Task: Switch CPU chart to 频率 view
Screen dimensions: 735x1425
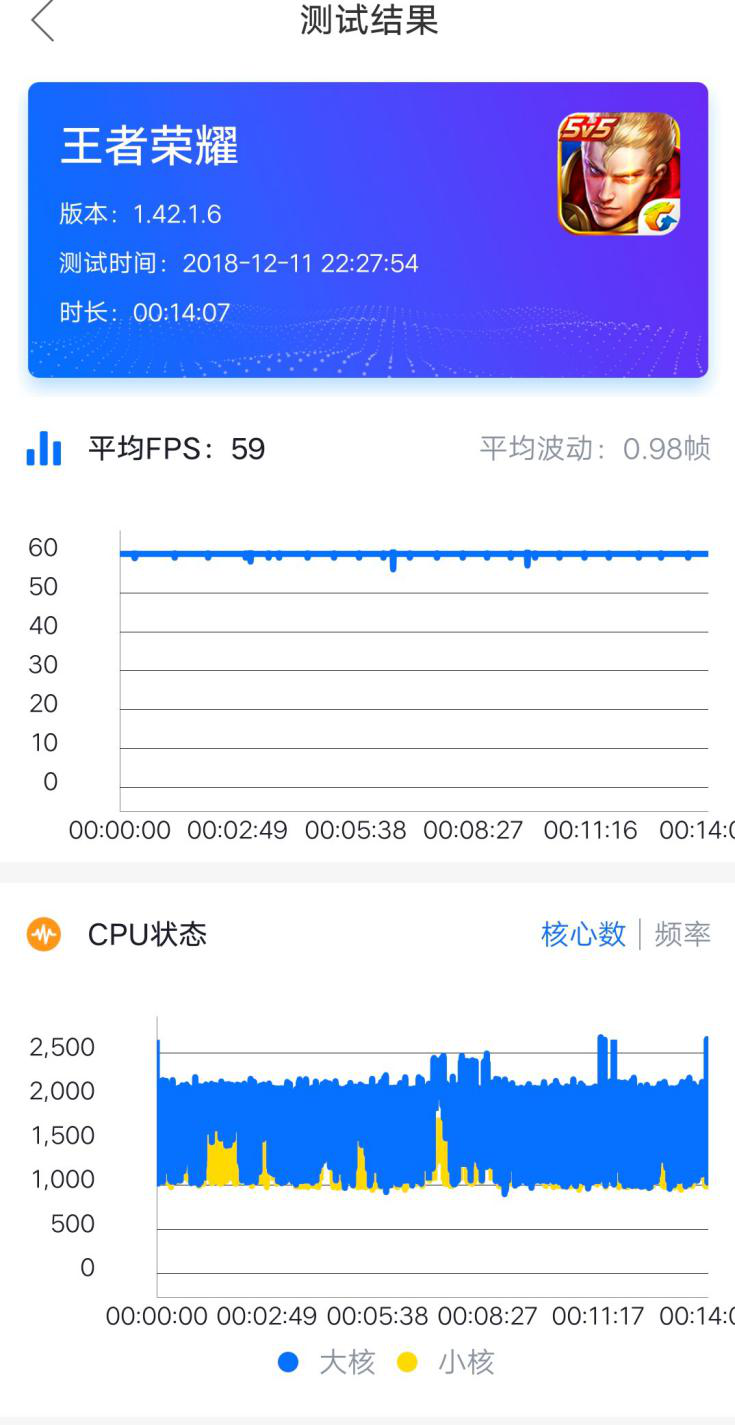Action: 683,934
